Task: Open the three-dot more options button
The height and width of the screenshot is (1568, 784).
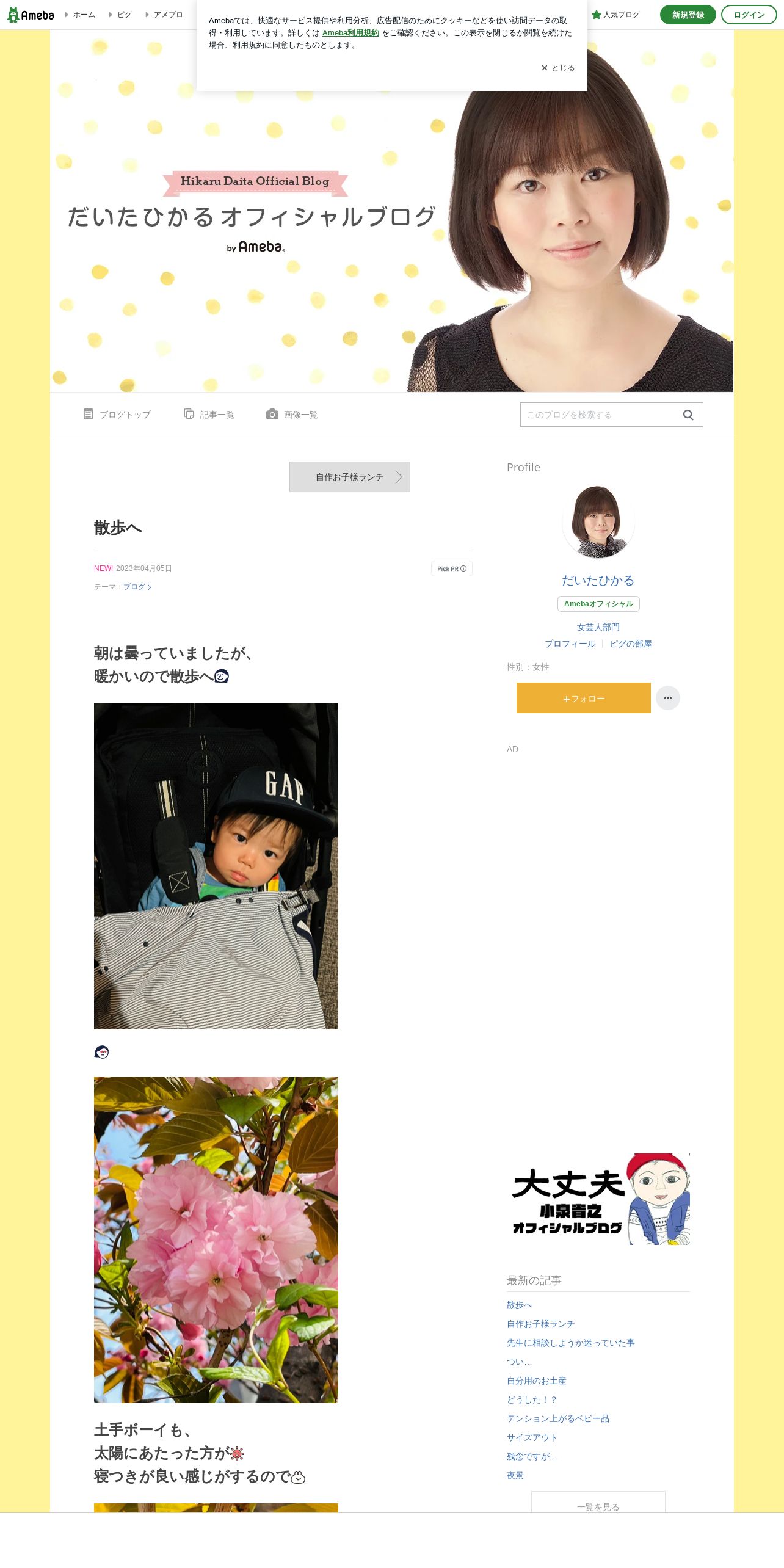Action: [667, 698]
